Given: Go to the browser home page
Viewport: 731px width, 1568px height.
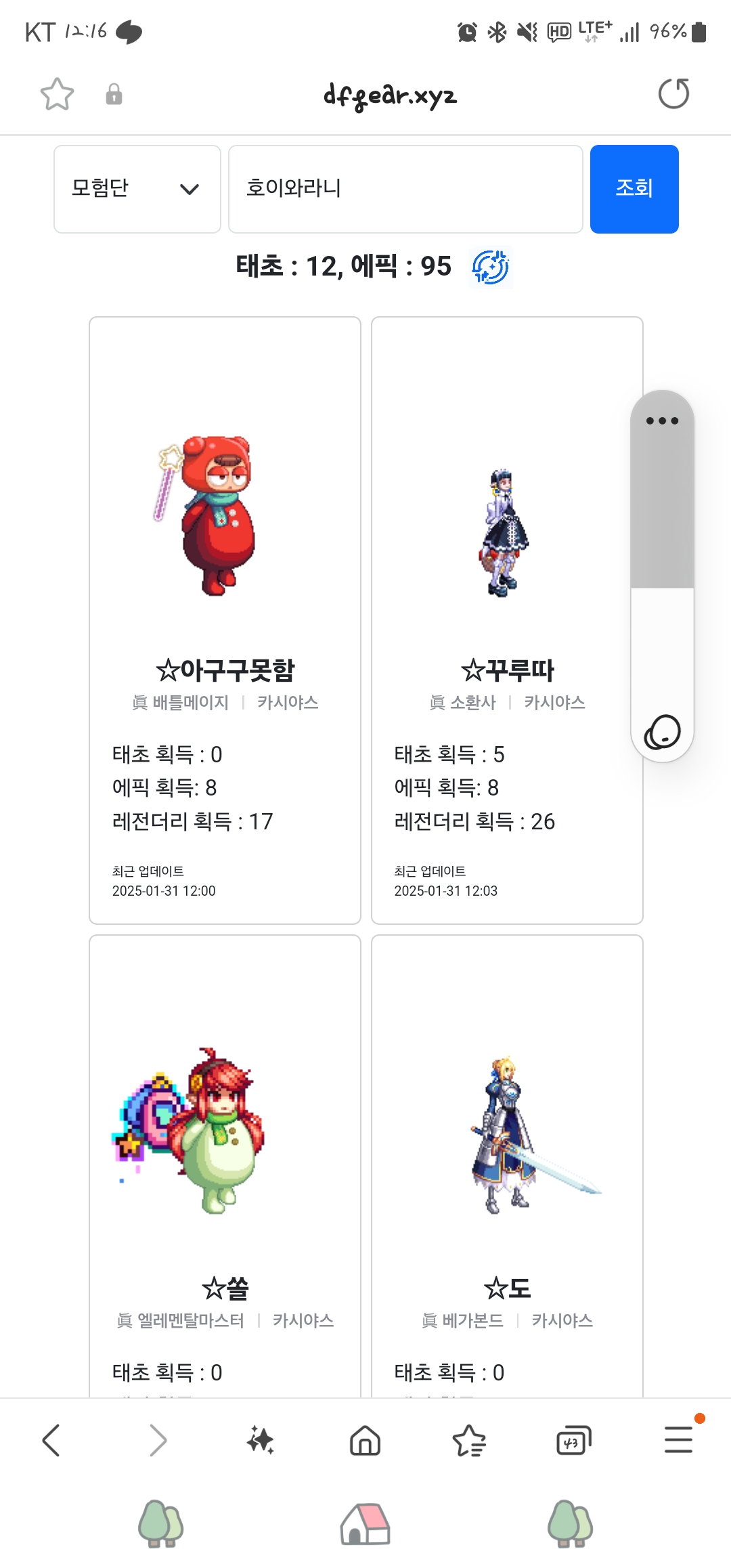Looking at the screenshot, I should pyautogui.click(x=365, y=1439).
